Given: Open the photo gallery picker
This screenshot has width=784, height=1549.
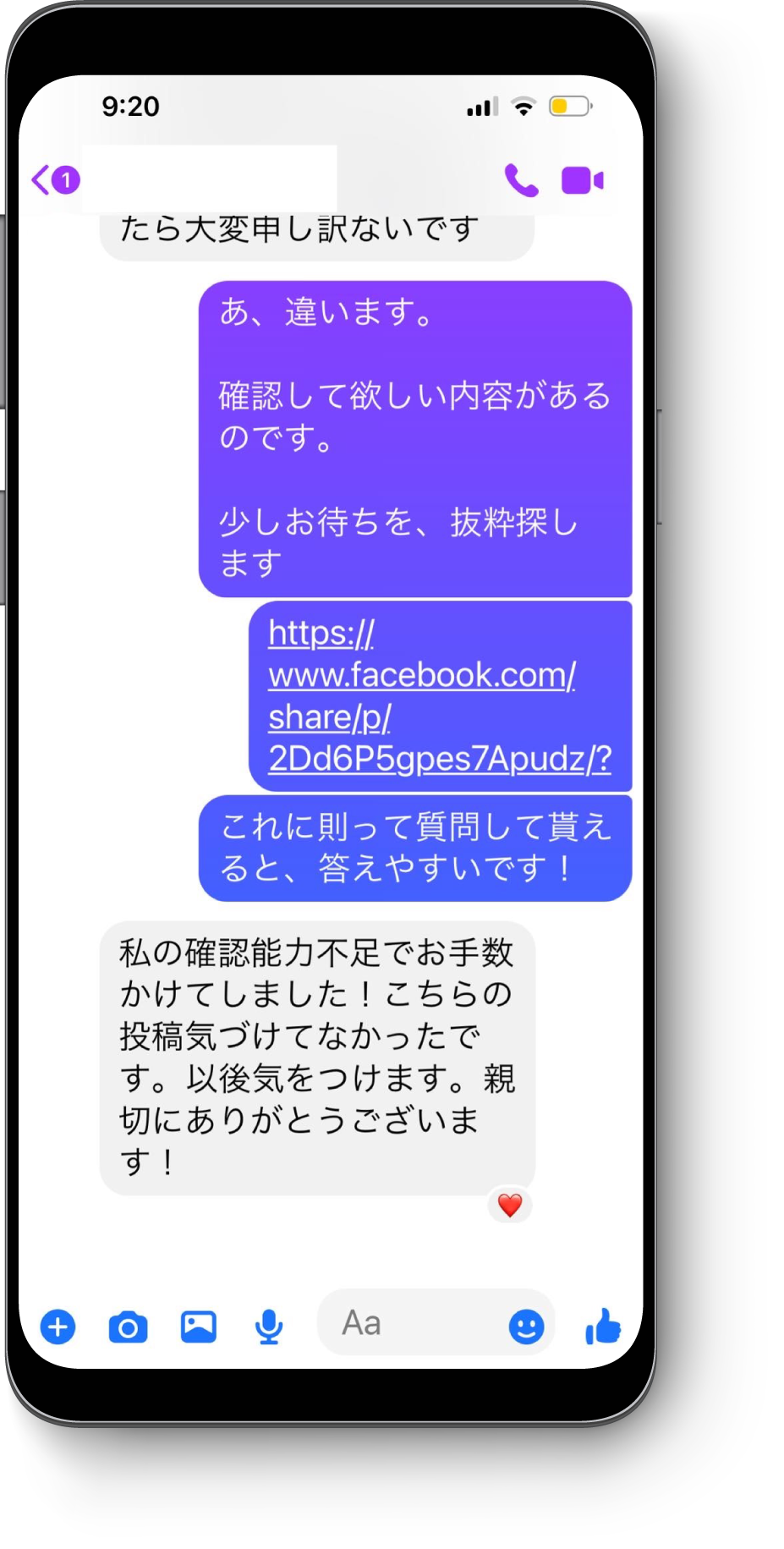Looking at the screenshot, I should point(199,1327).
